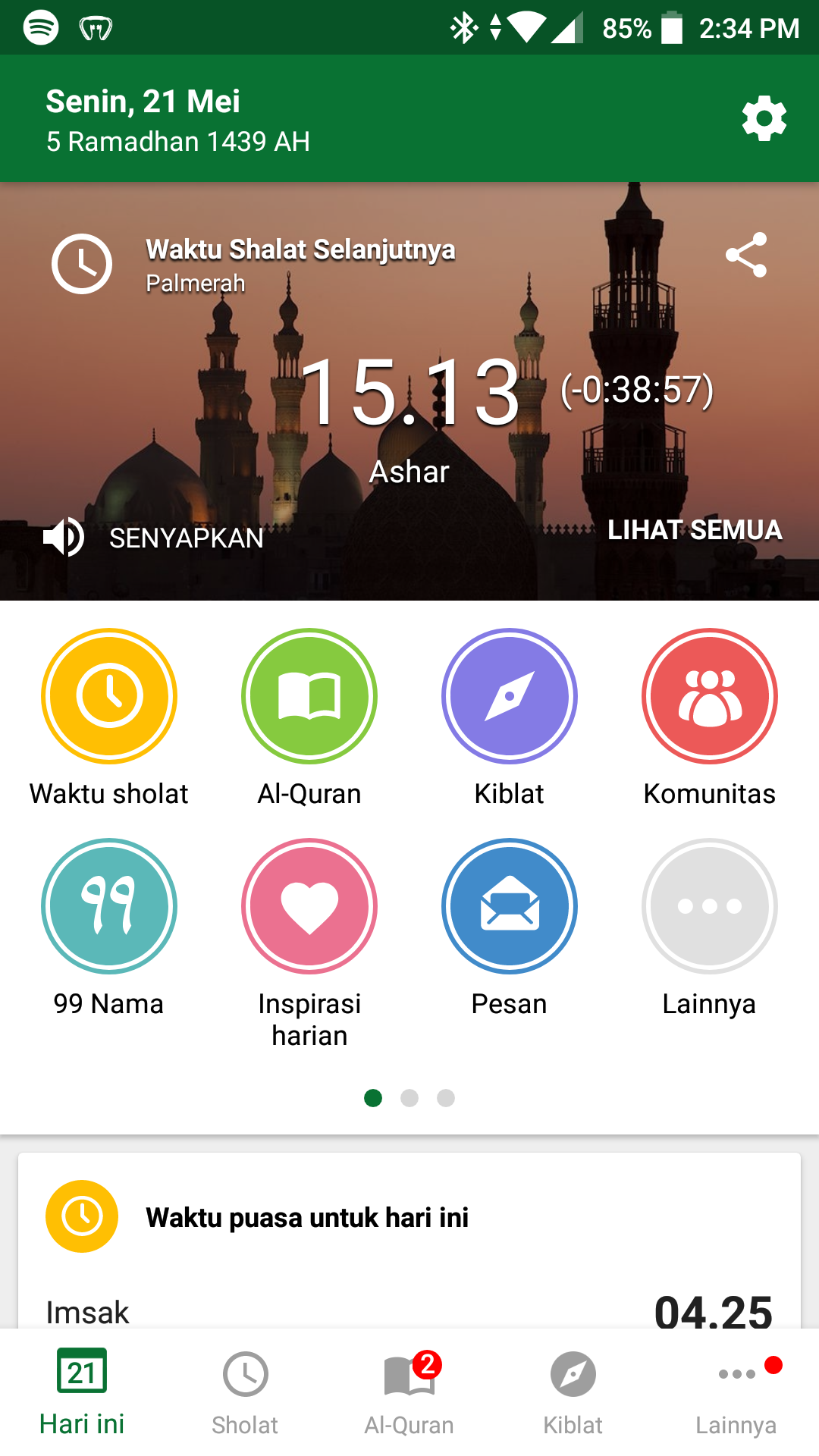Open the Komunitas section
This screenshot has height=1456, width=819.
pos(710,696)
